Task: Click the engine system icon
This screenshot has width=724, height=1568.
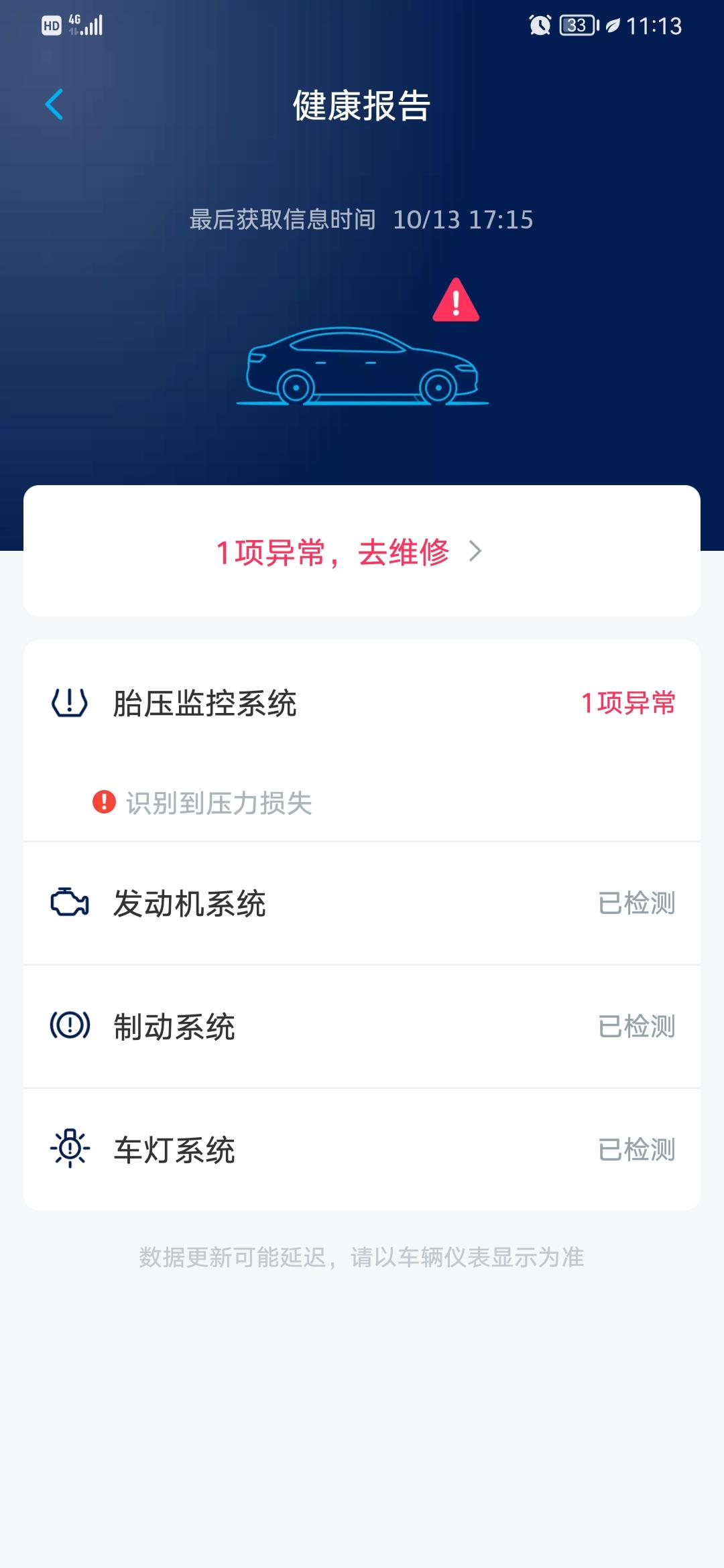Action: pyautogui.click(x=69, y=903)
